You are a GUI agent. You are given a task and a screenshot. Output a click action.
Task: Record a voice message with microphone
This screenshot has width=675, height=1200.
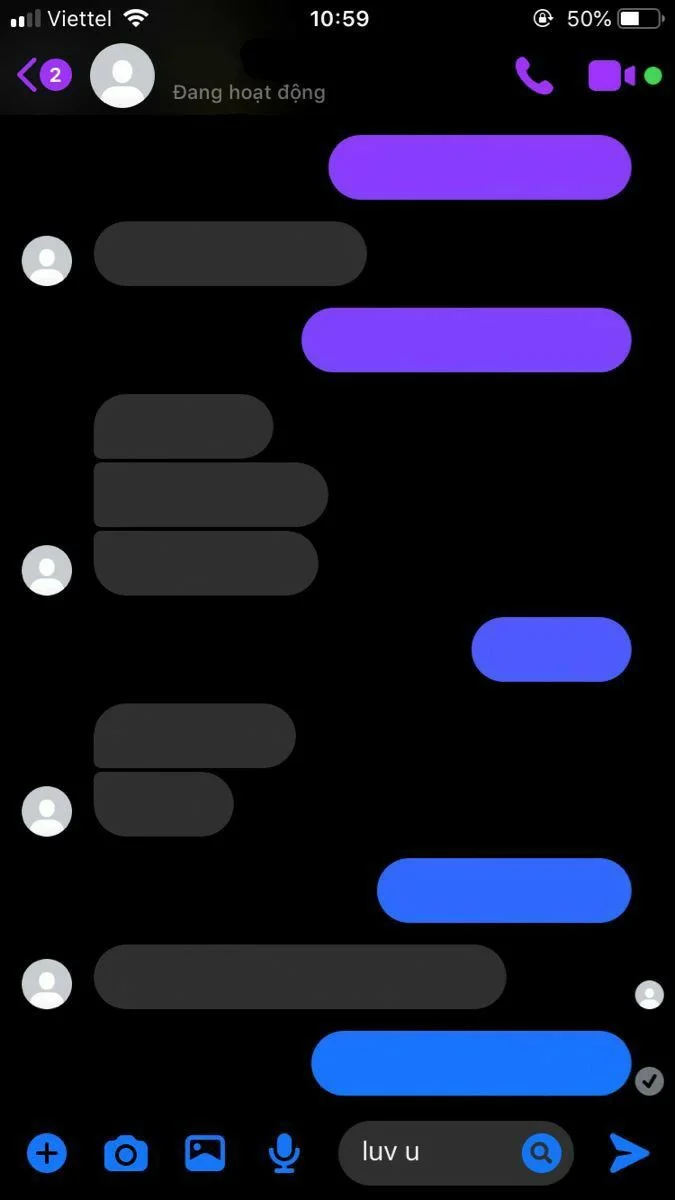[x=284, y=1153]
